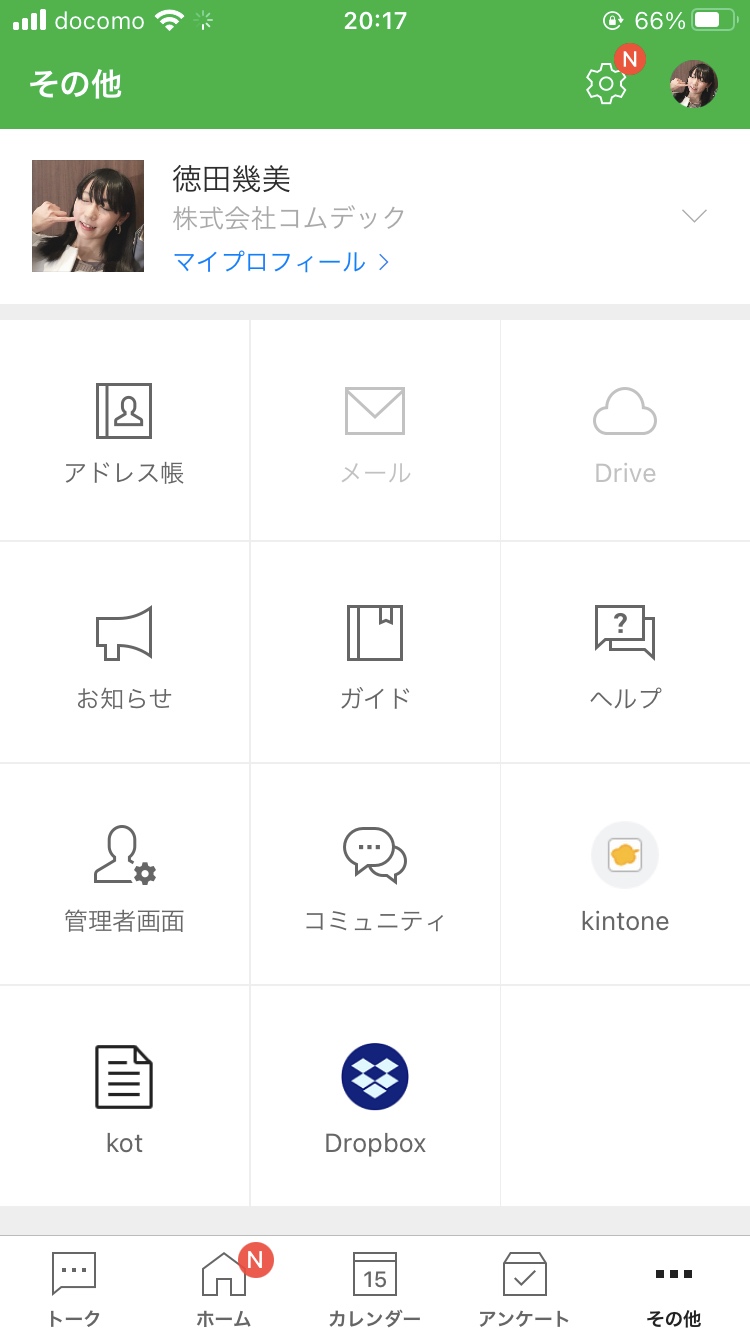This screenshot has height=1334, width=750.
Task: Open ヘルプ
Action: coord(625,653)
